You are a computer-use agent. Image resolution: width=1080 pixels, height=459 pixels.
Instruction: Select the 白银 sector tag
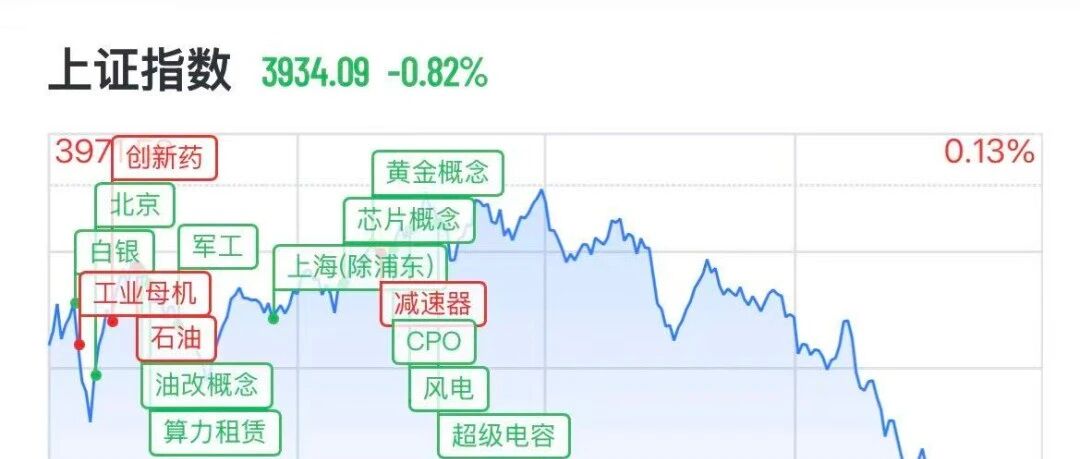pyautogui.click(x=114, y=252)
